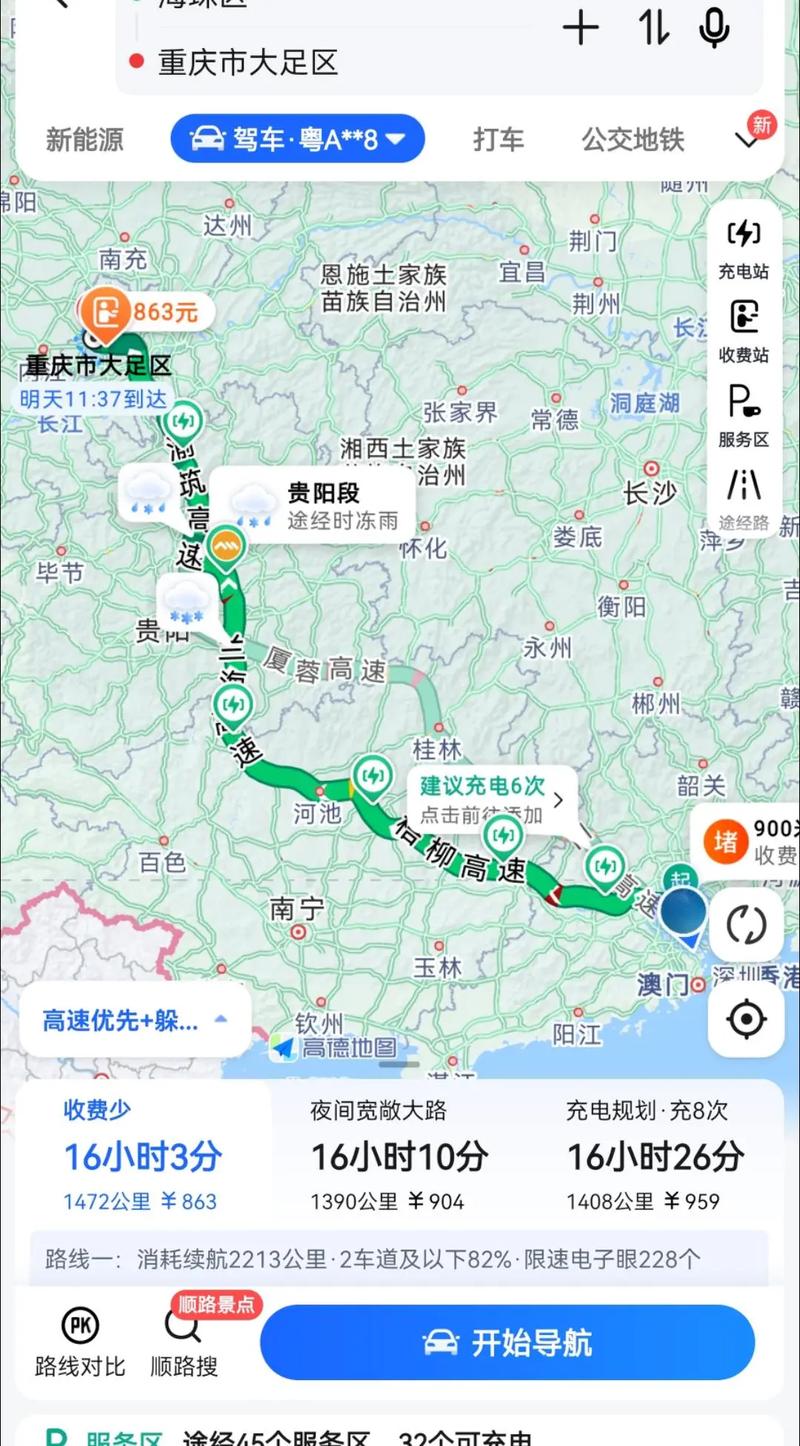Swap start and destination points
Screen dimensions: 800x1446
tap(652, 30)
